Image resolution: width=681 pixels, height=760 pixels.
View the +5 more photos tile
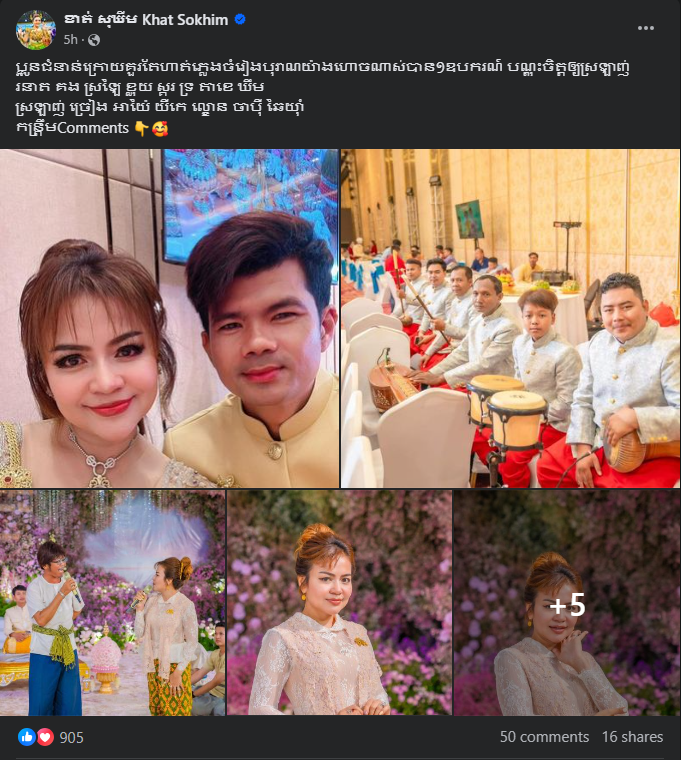point(566,602)
